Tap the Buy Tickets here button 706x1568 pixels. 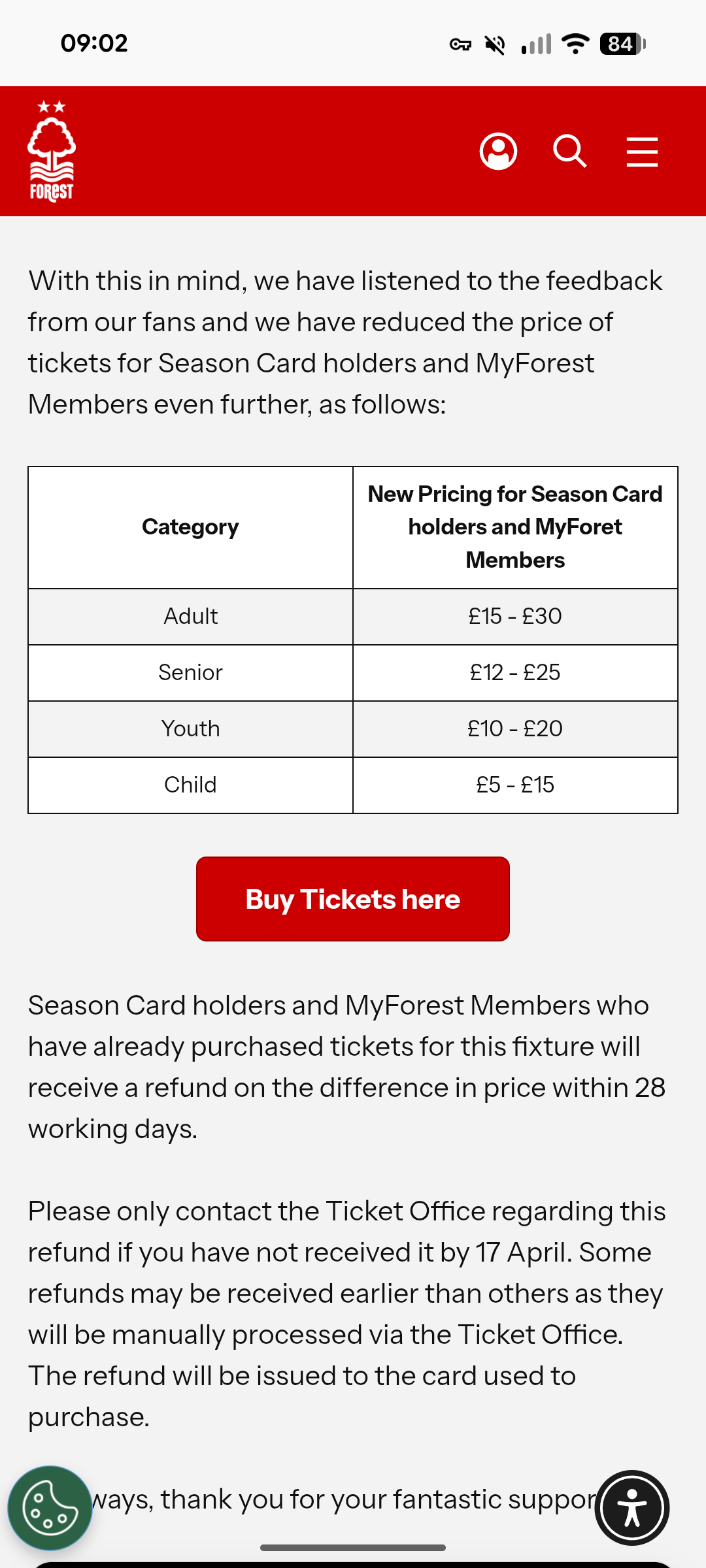coord(353,899)
